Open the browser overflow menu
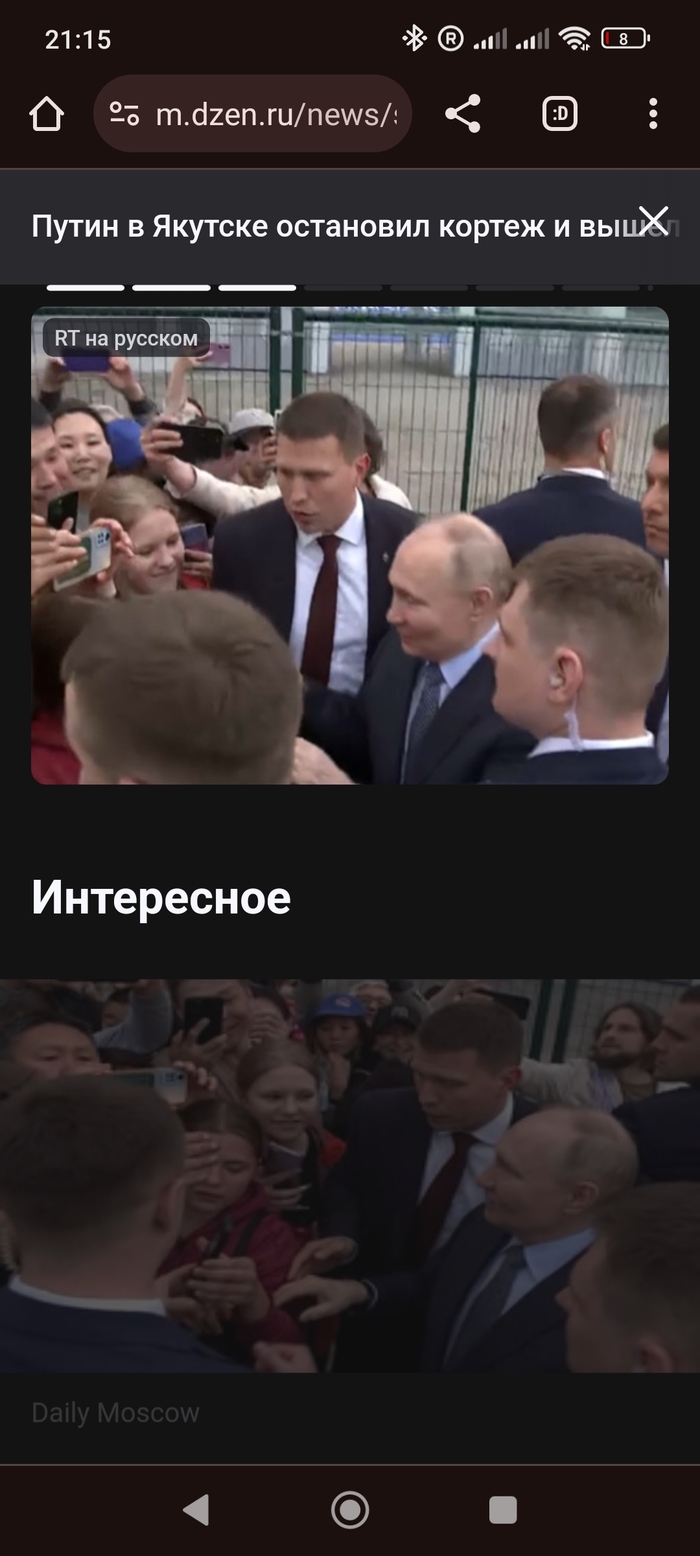700x1556 pixels. click(x=653, y=114)
